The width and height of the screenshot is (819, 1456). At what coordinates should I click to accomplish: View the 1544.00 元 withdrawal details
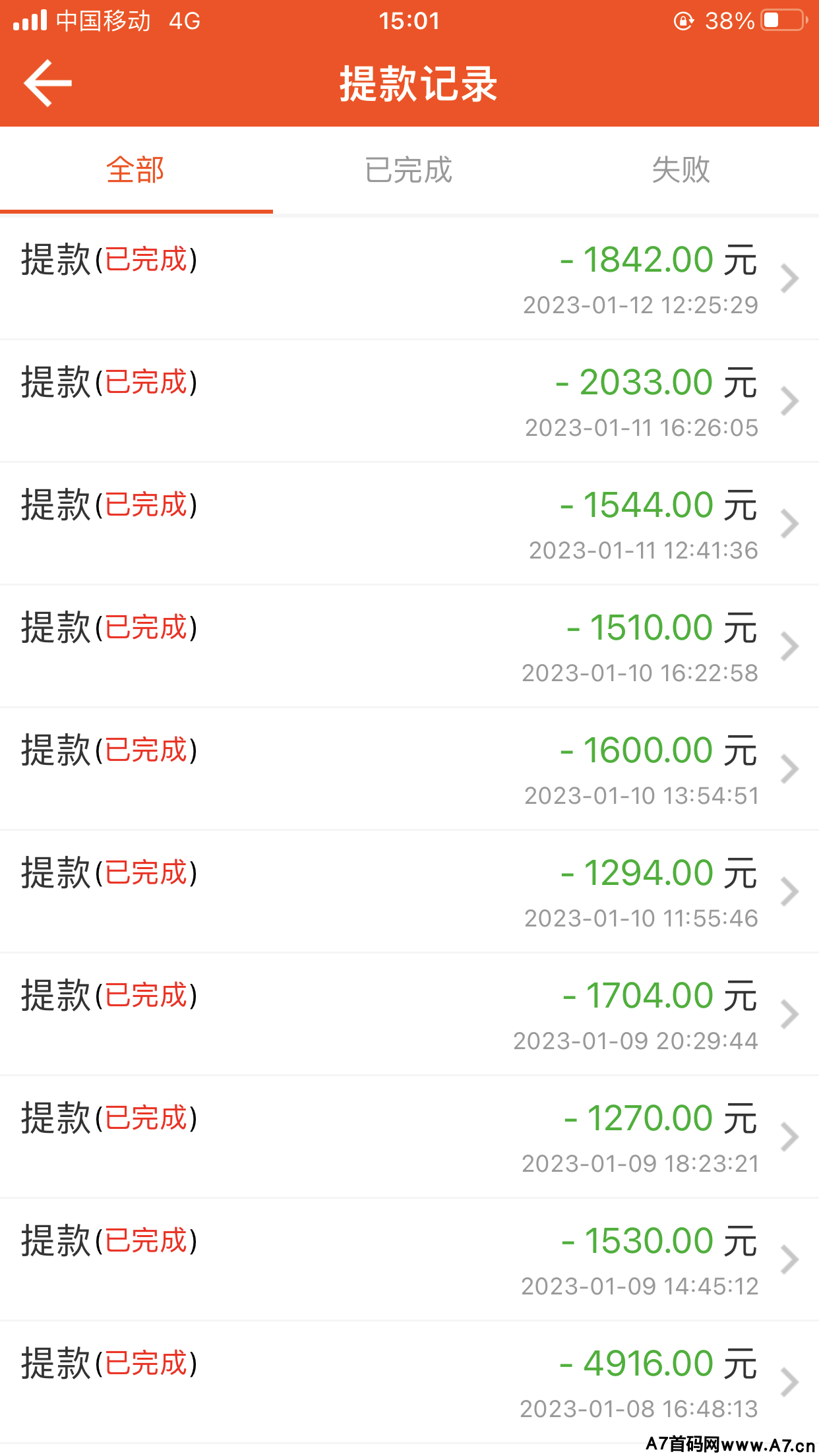pyautogui.click(x=409, y=524)
